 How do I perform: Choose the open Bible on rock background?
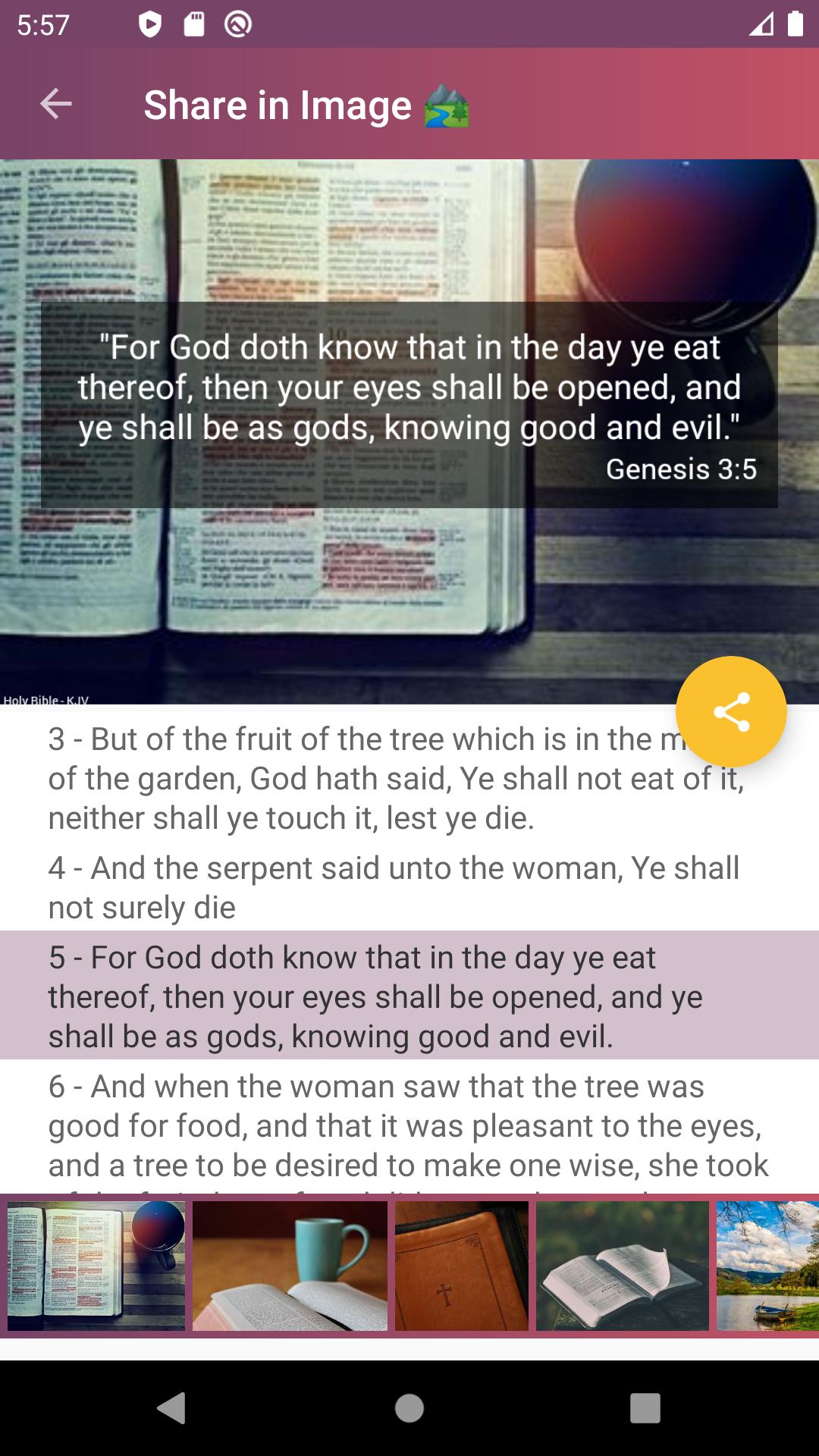[x=622, y=1266]
